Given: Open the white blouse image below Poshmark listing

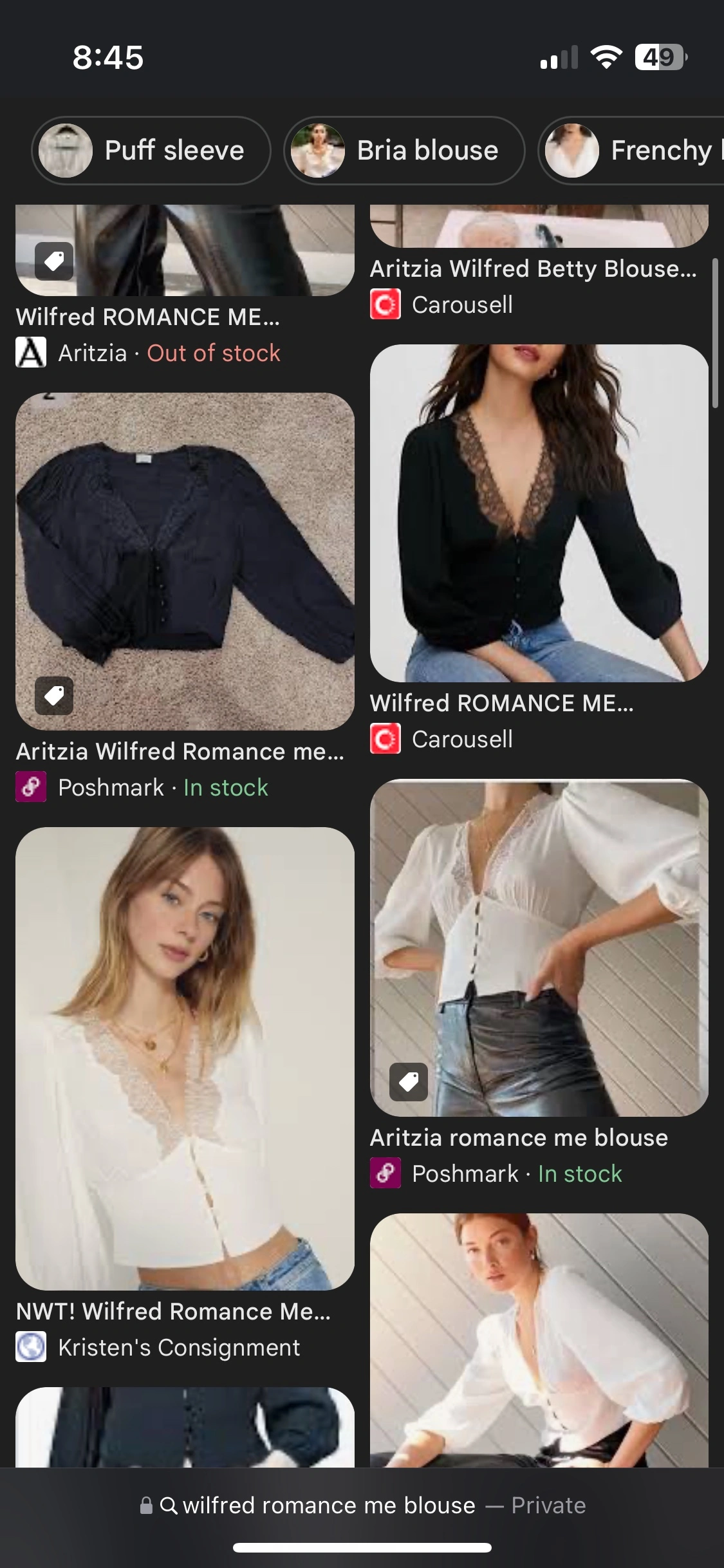Looking at the screenshot, I should pos(539,1339).
